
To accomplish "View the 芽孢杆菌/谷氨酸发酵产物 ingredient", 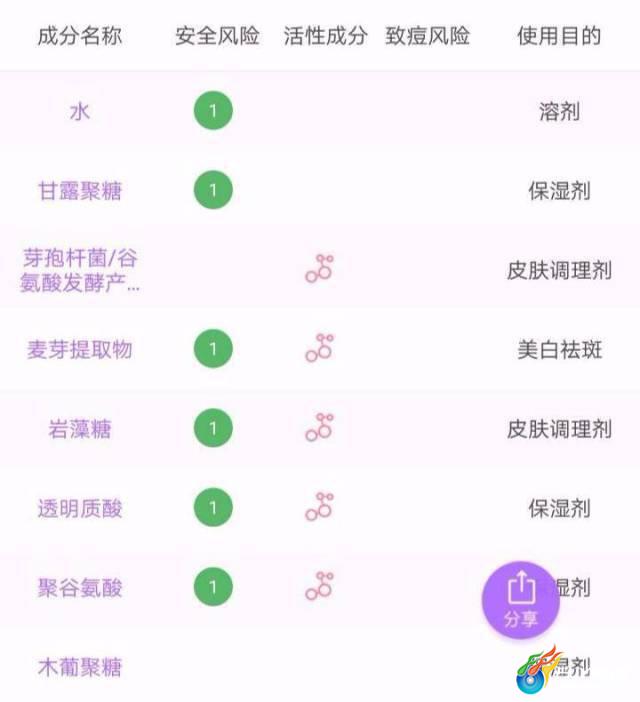I will point(80,270).
